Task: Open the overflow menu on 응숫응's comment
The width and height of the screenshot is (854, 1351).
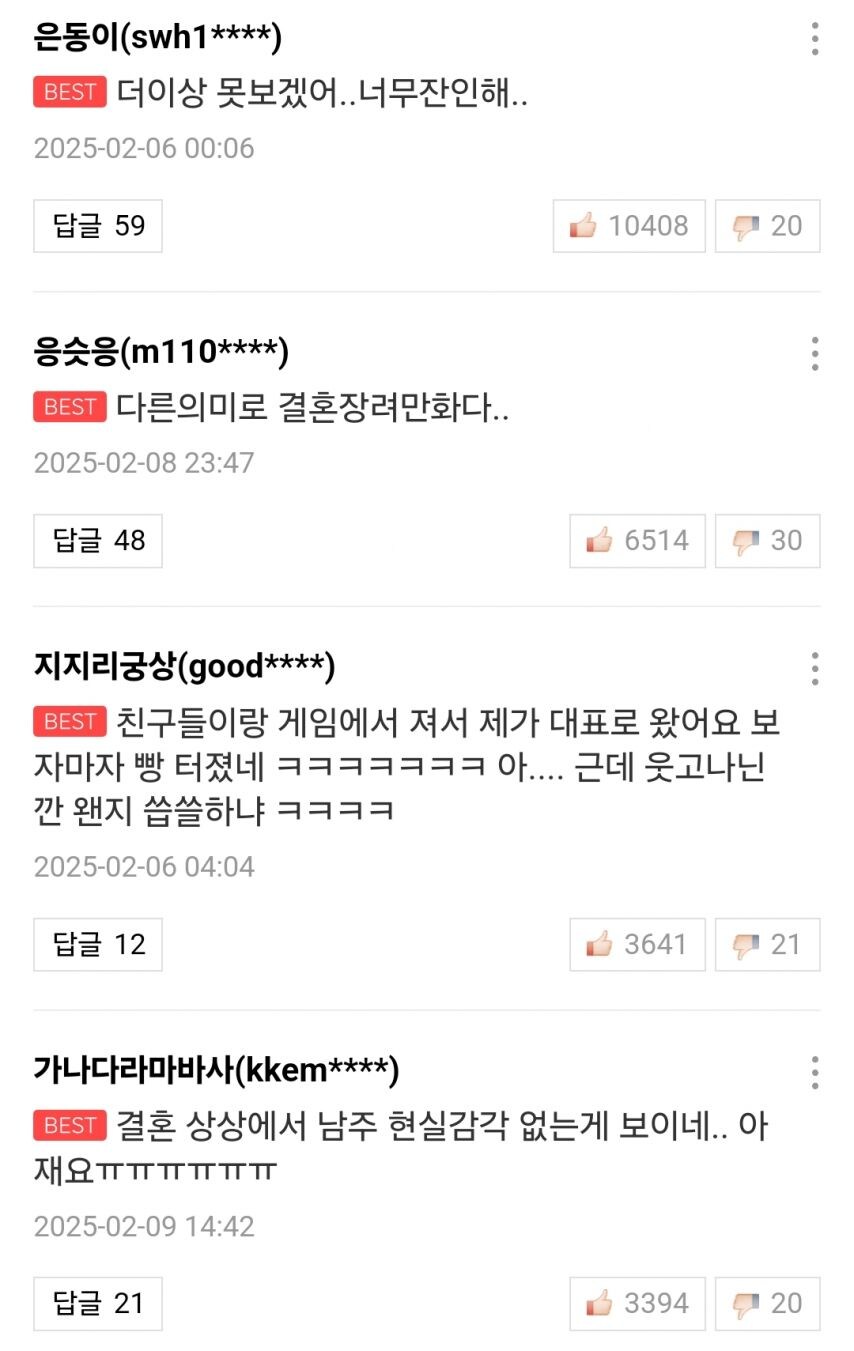Action: click(x=815, y=354)
